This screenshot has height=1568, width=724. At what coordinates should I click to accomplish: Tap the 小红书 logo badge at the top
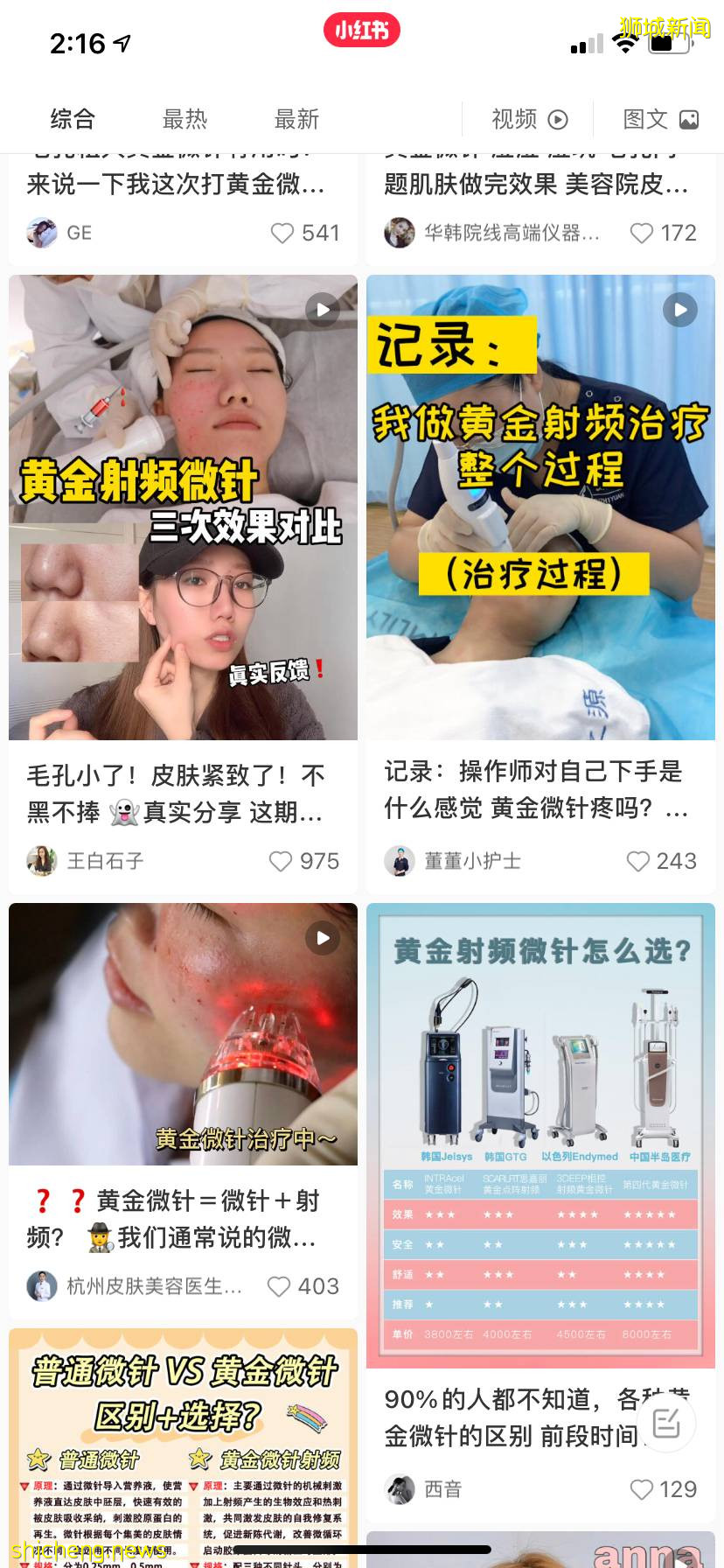pos(361,29)
